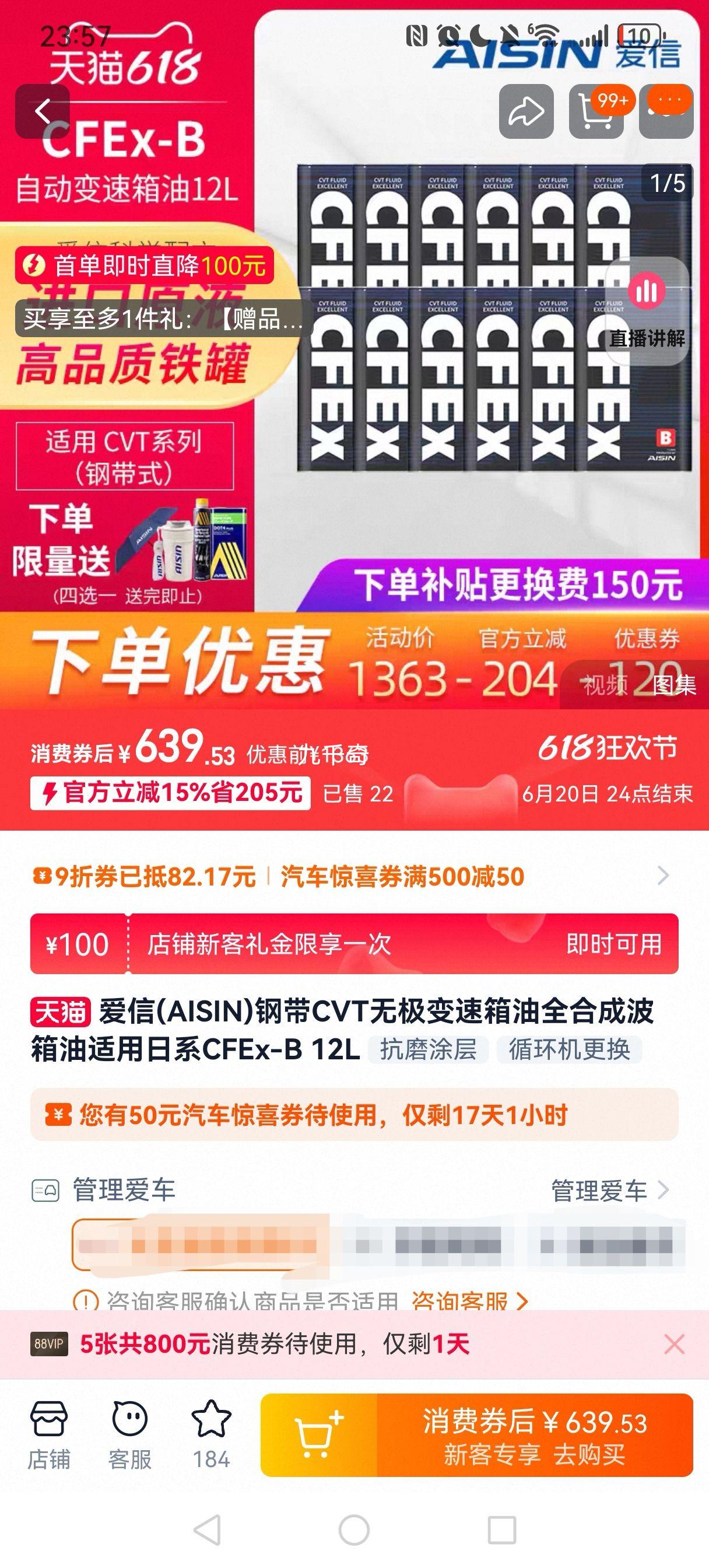This screenshot has width=709, height=1568.
Task: Buy now at ¥639.53 去购买
Action: tap(534, 1434)
